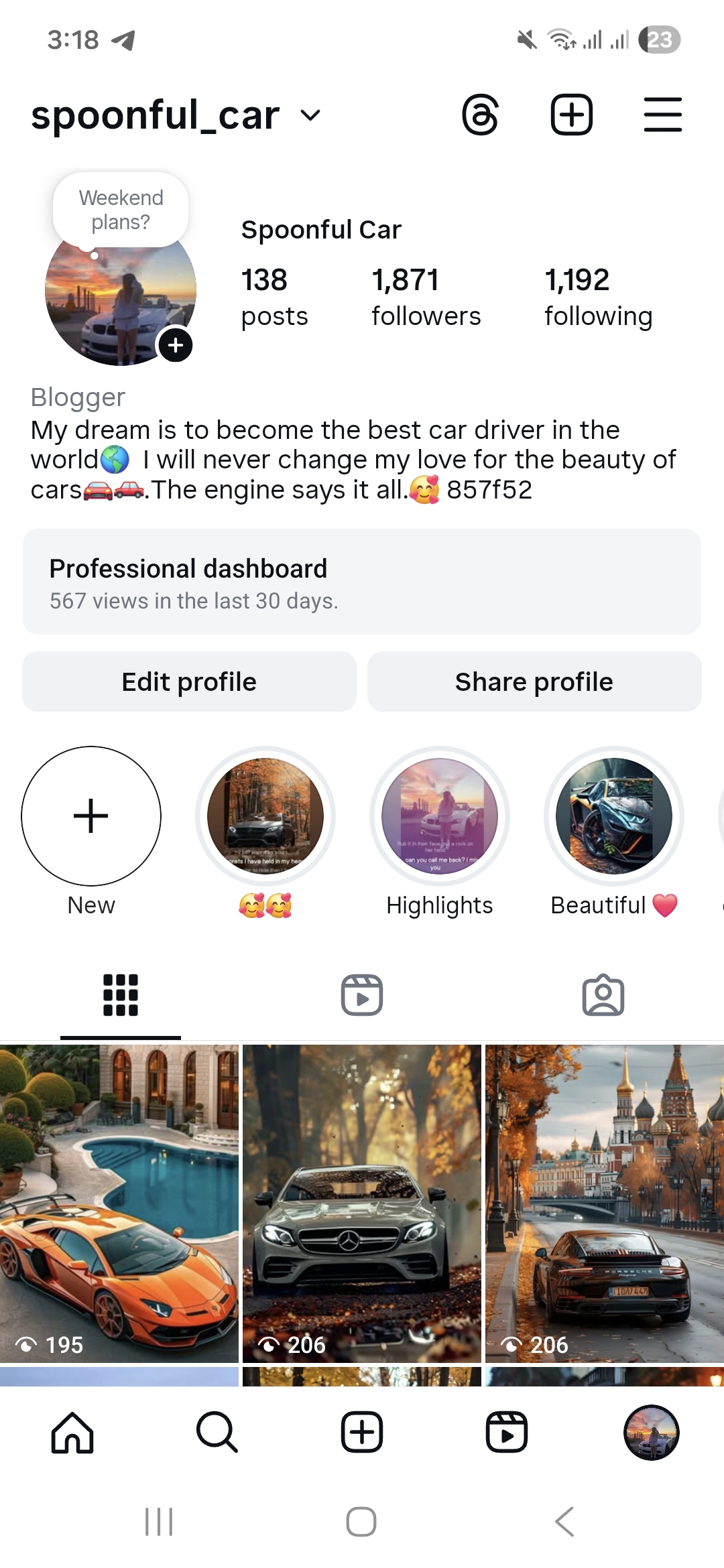Open the Professional dashboard card

(362, 582)
